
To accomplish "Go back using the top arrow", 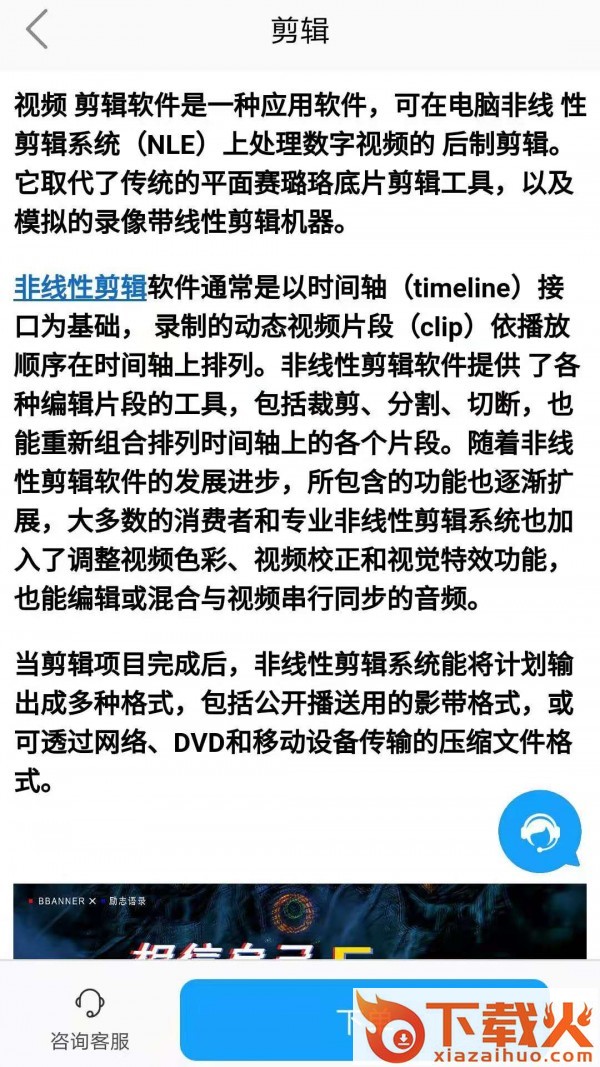I will (37, 30).
